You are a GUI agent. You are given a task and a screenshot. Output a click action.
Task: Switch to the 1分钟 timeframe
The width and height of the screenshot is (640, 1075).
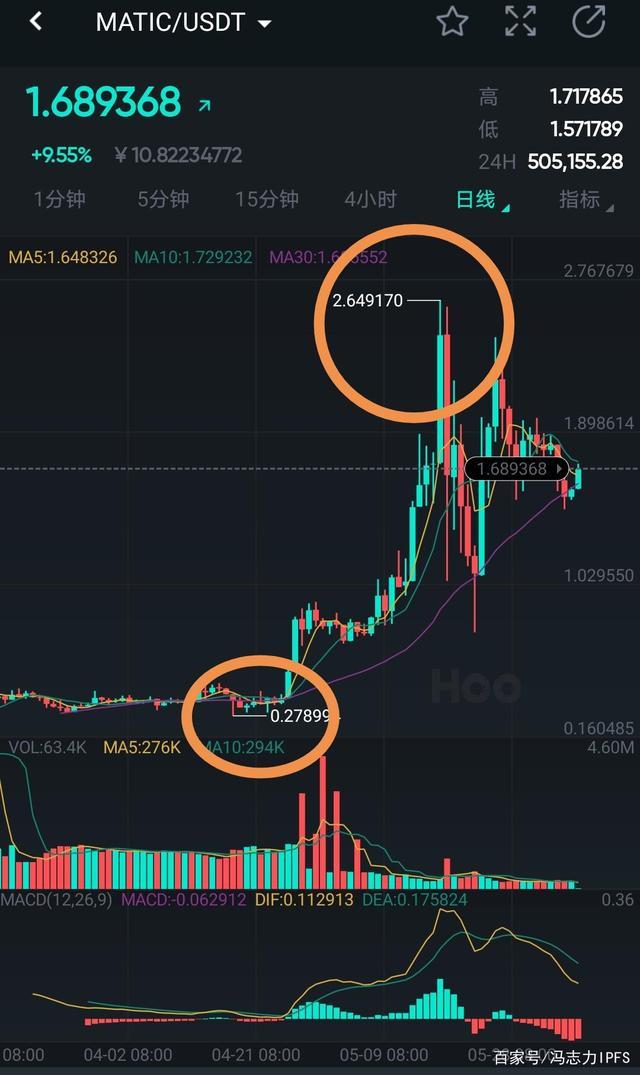pos(60,199)
